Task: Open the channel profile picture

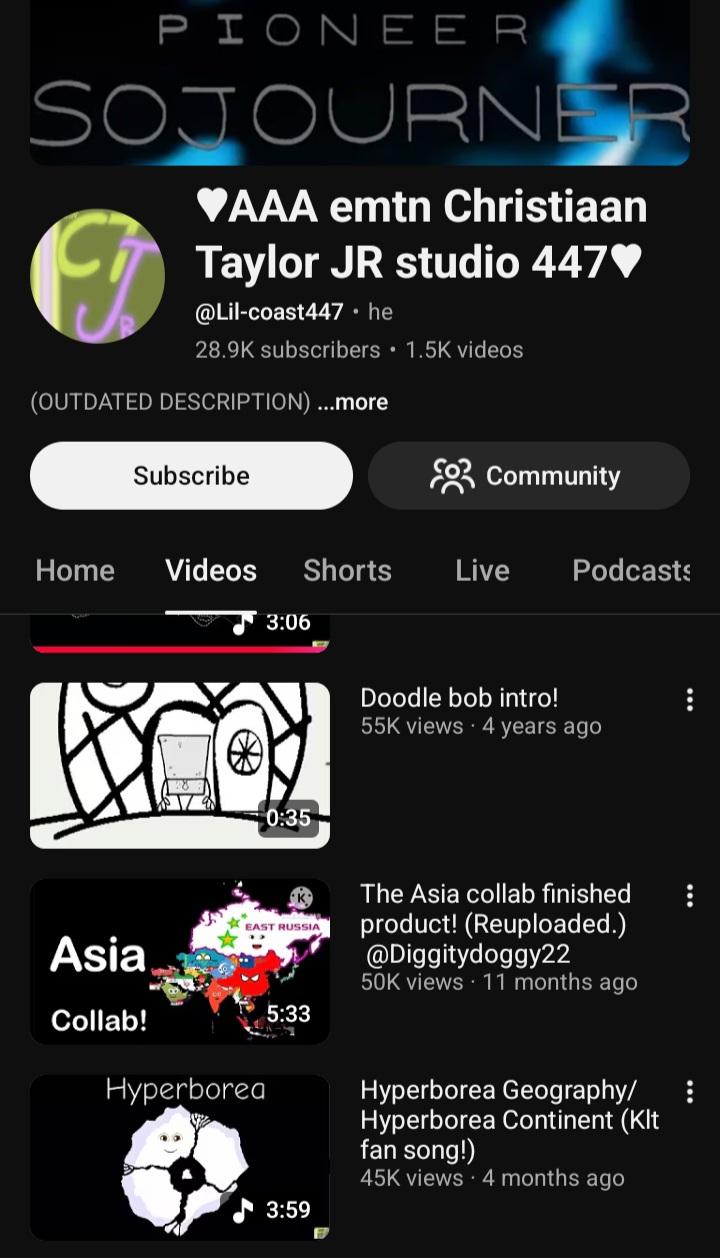Action: 98,276
